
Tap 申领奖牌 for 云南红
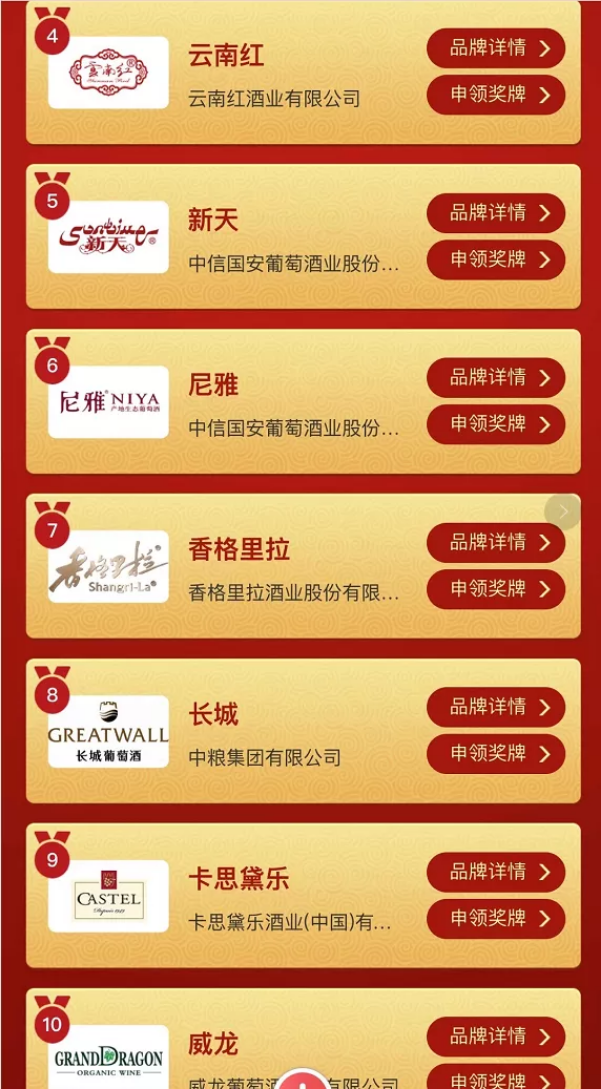pos(496,95)
